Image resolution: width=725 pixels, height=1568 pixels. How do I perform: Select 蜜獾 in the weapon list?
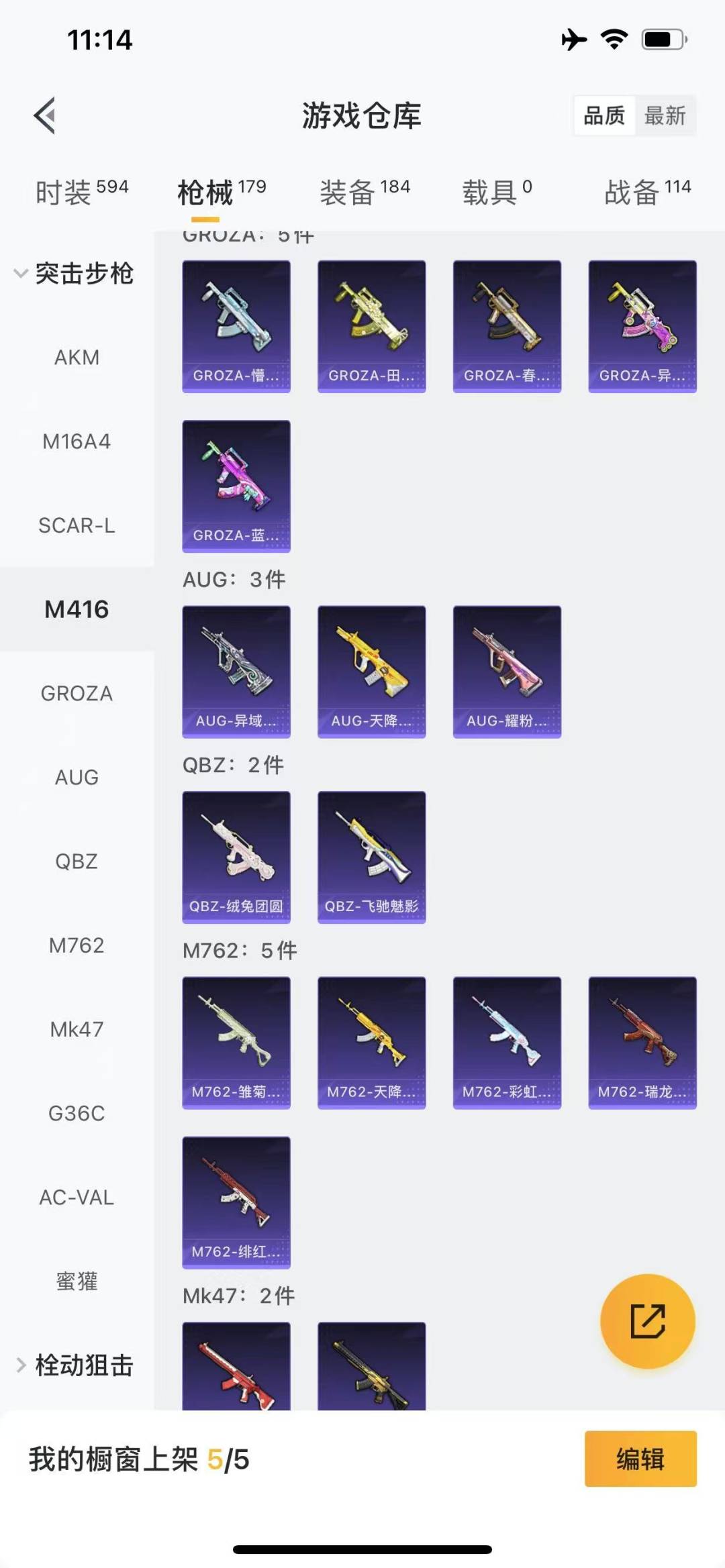[77, 1281]
